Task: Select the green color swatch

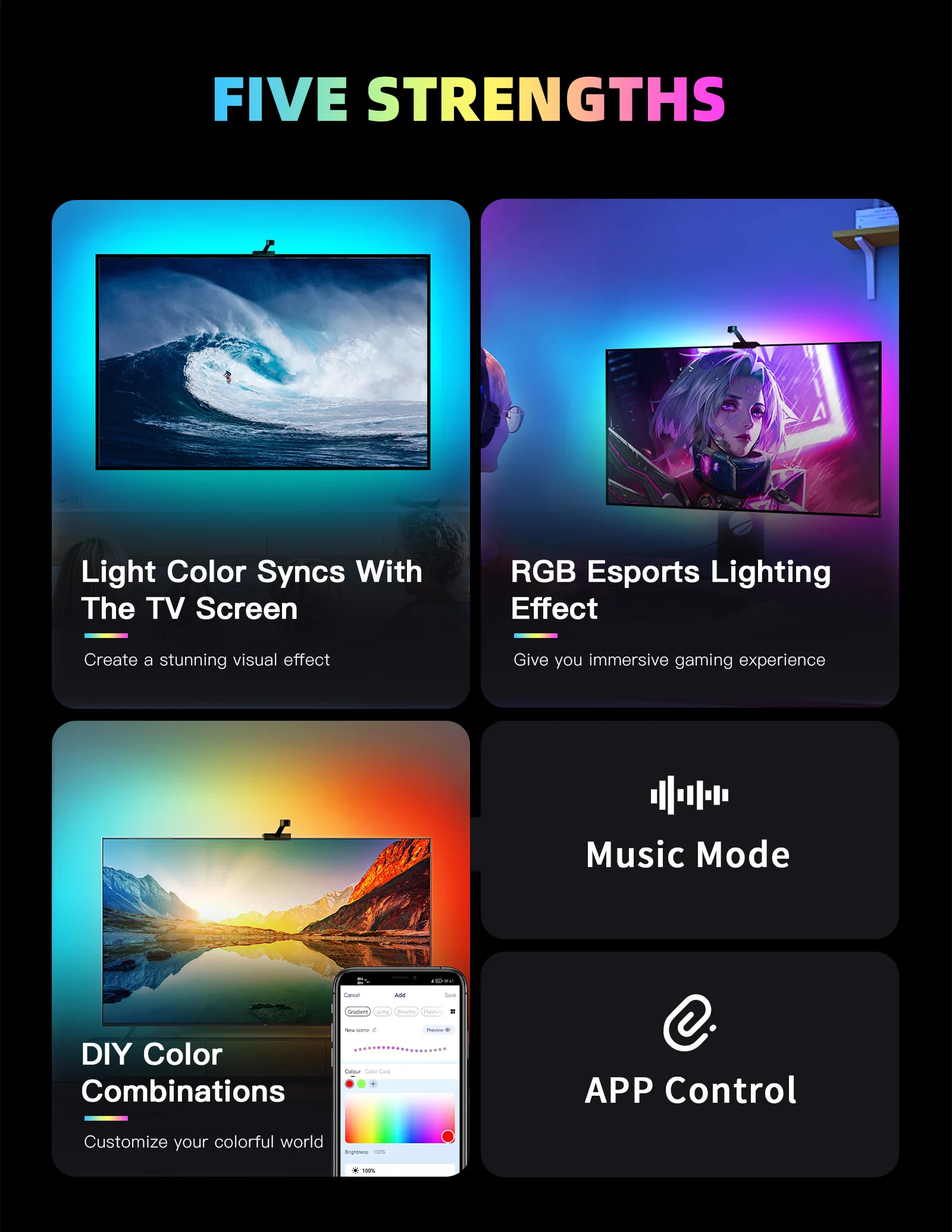Action: (361, 1083)
